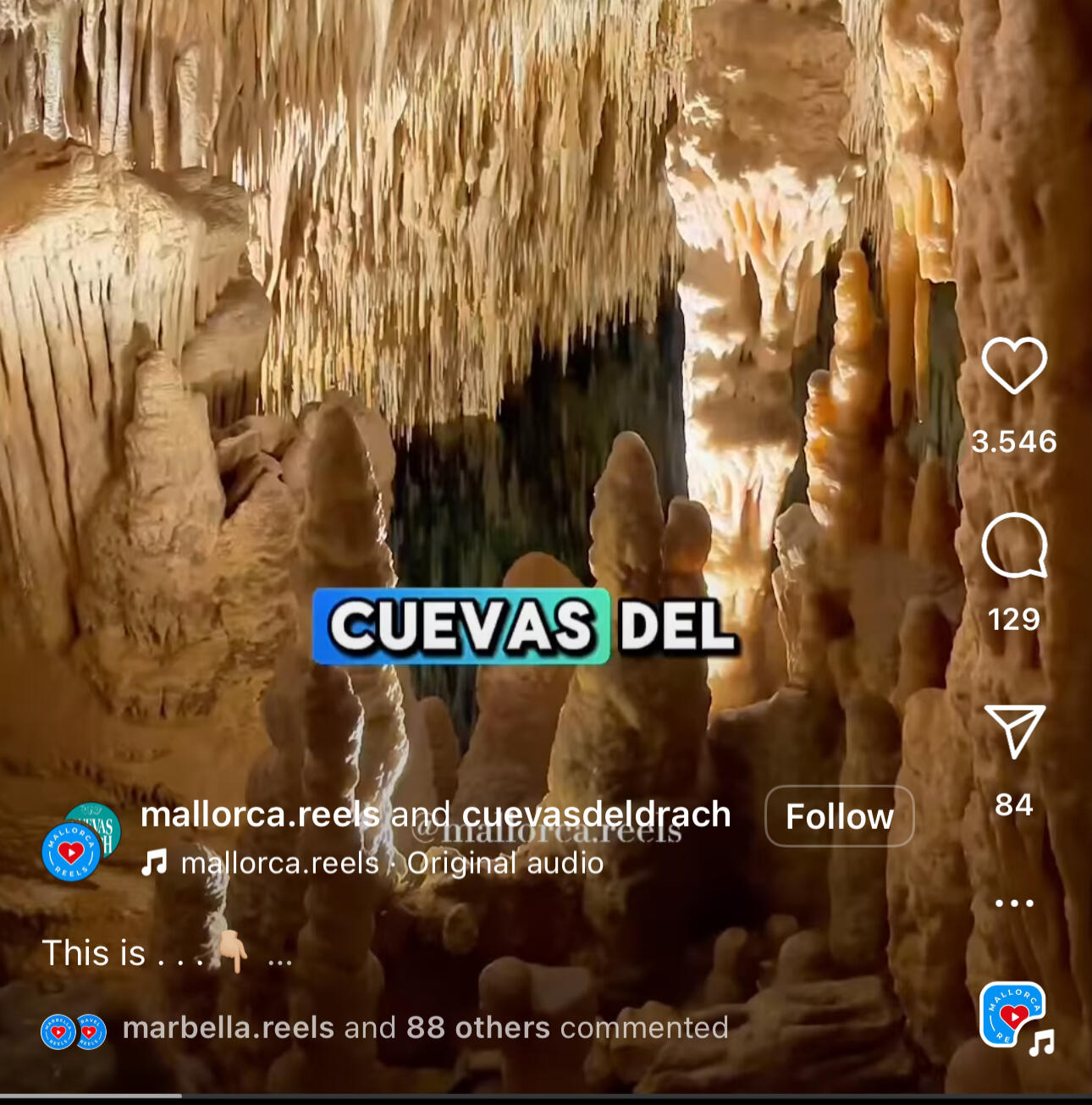View comments from marbella.reels and 88 others

pyautogui.click(x=425, y=1027)
